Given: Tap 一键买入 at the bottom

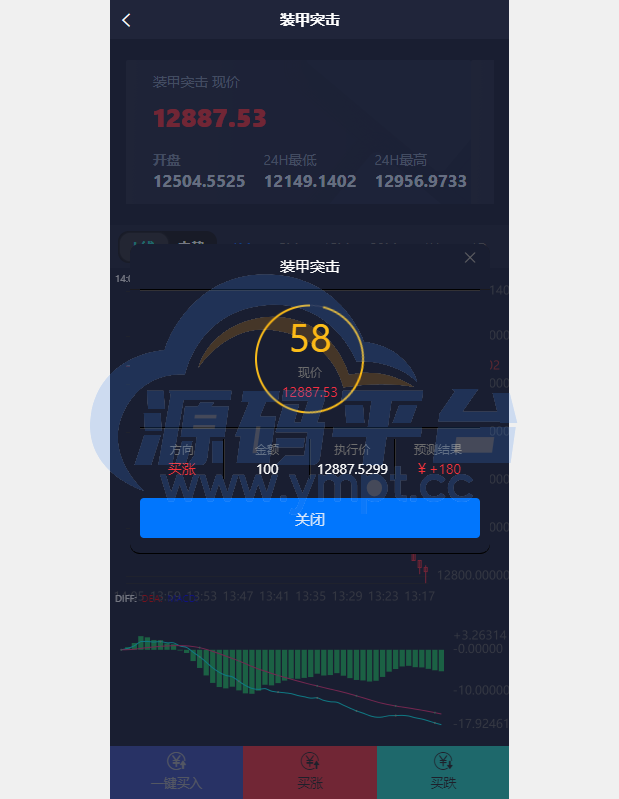Looking at the screenshot, I should 176,772.
